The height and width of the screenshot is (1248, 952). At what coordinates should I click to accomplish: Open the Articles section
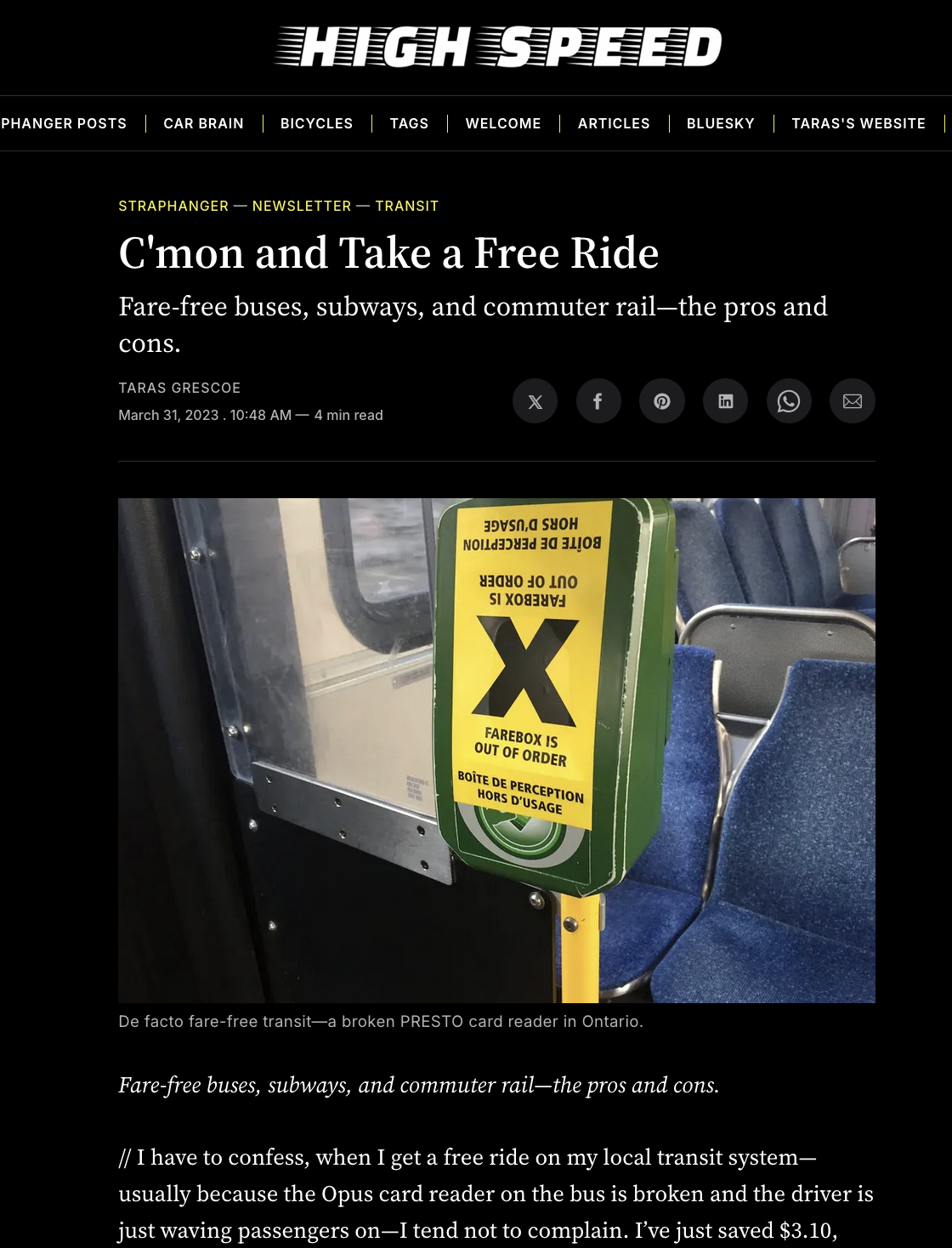click(x=614, y=123)
